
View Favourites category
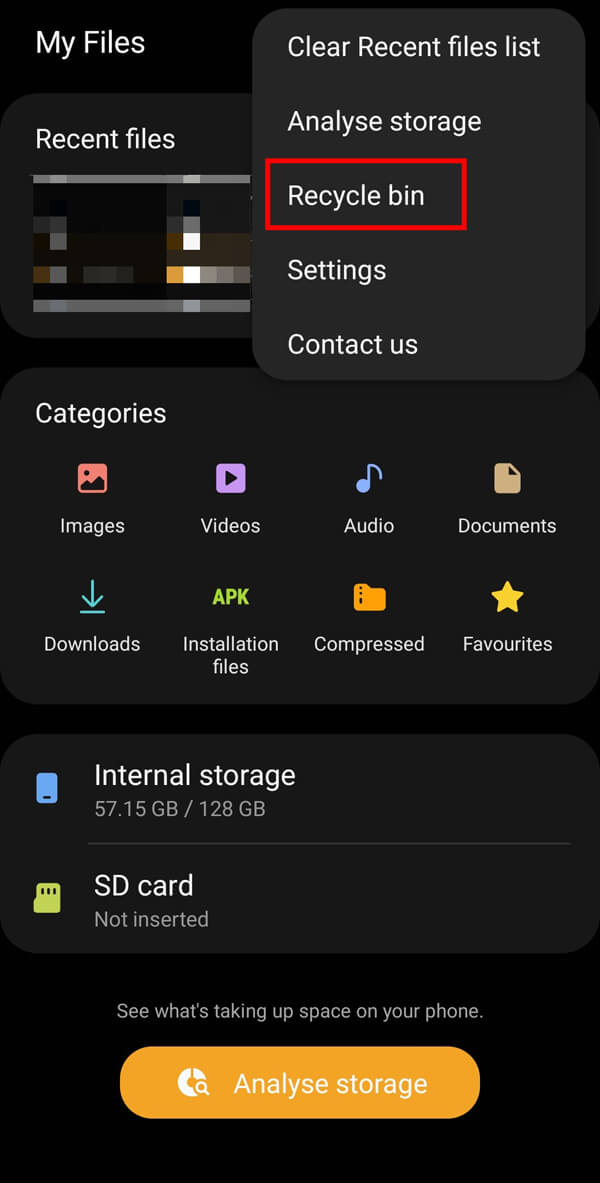507,616
